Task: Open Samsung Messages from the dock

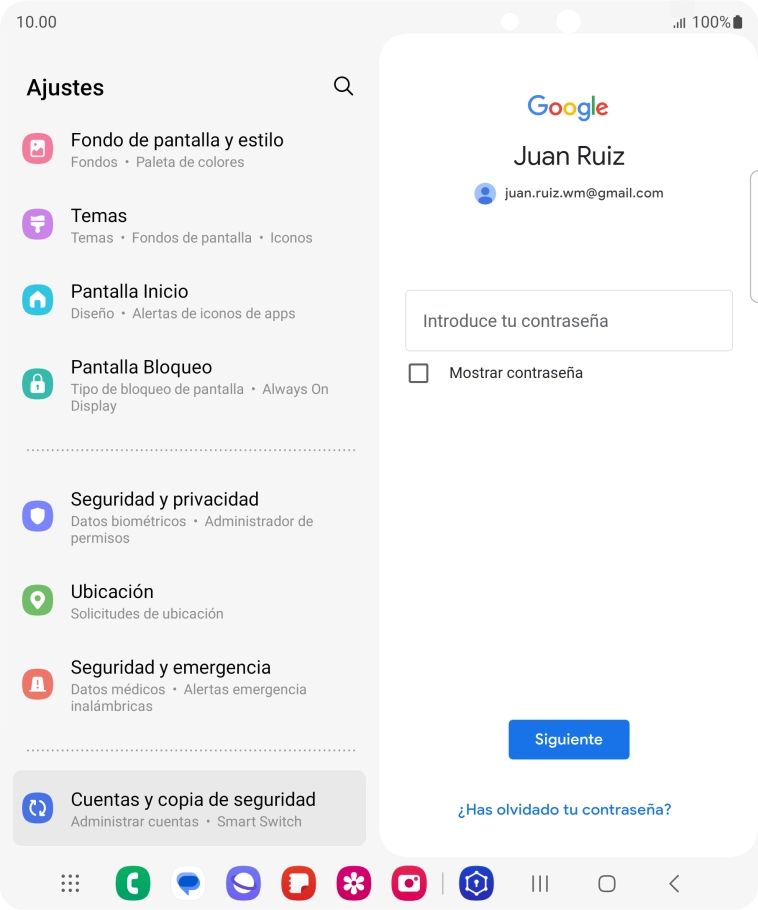Action: click(x=188, y=883)
